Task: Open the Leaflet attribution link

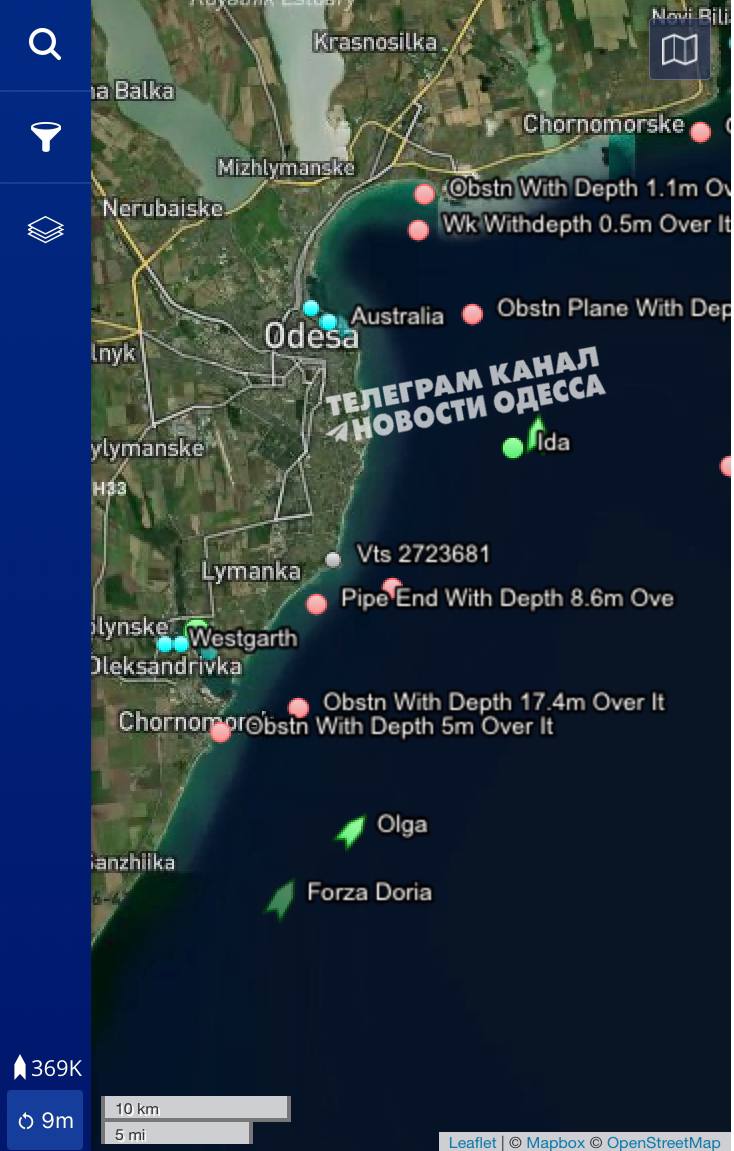Action: click(x=472, y=1142)
